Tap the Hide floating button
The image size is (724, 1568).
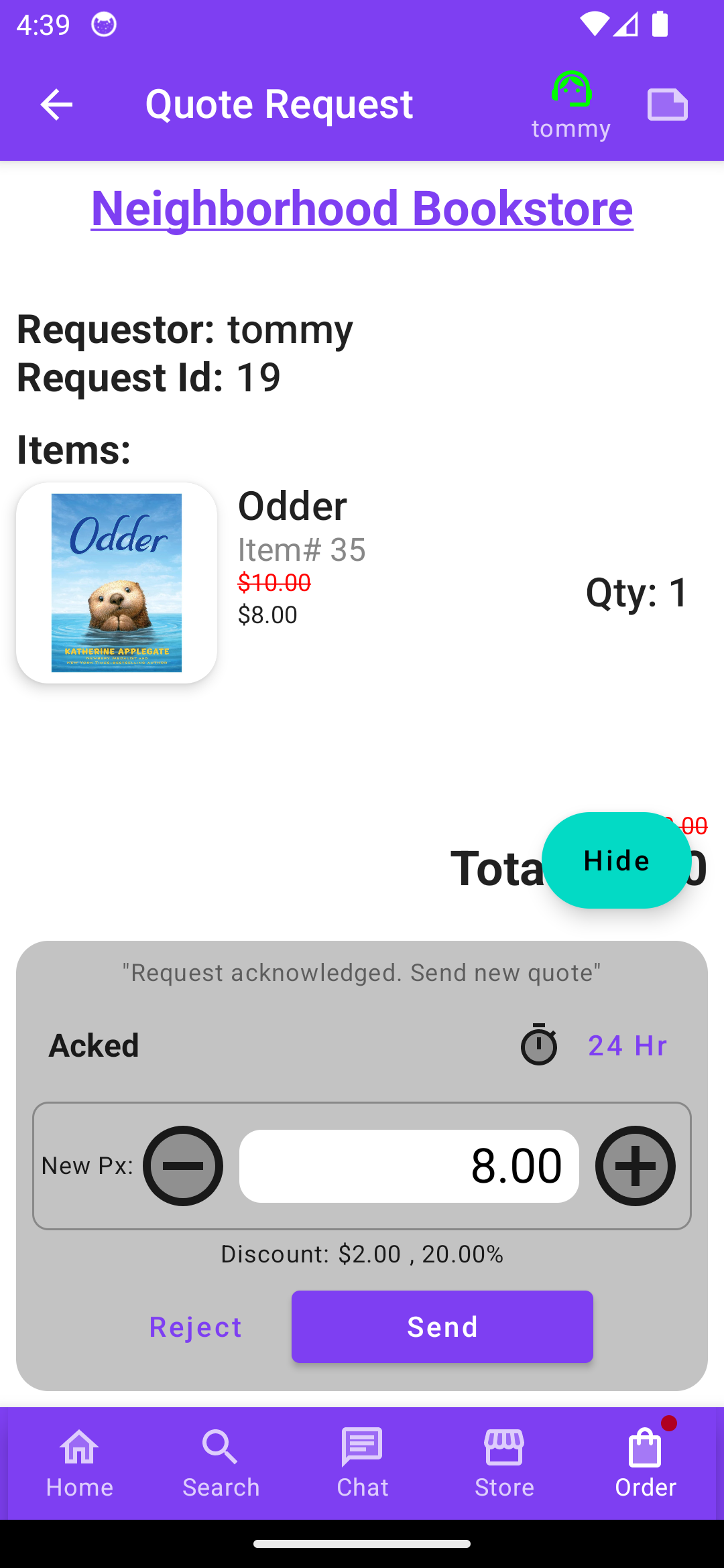(616, 860)
